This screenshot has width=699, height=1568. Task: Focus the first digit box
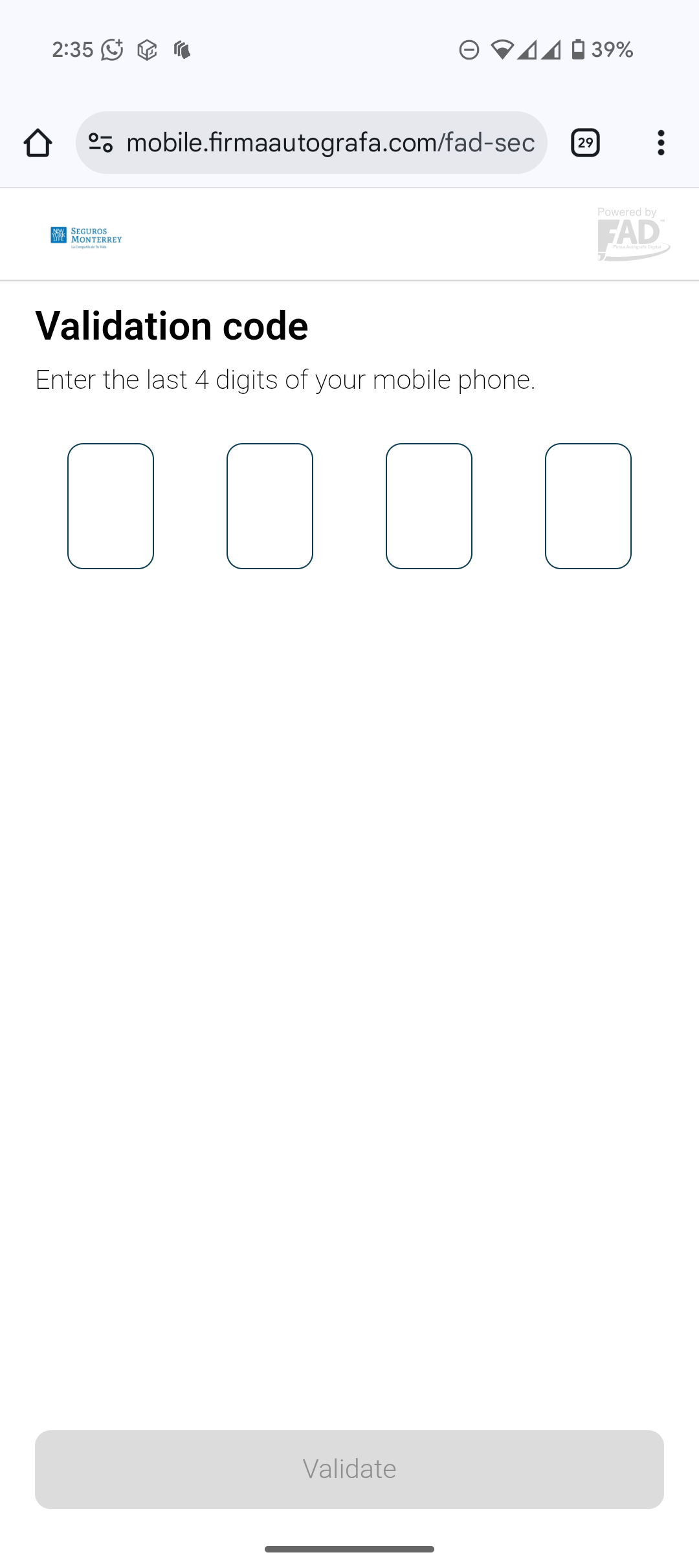[111, 506]
